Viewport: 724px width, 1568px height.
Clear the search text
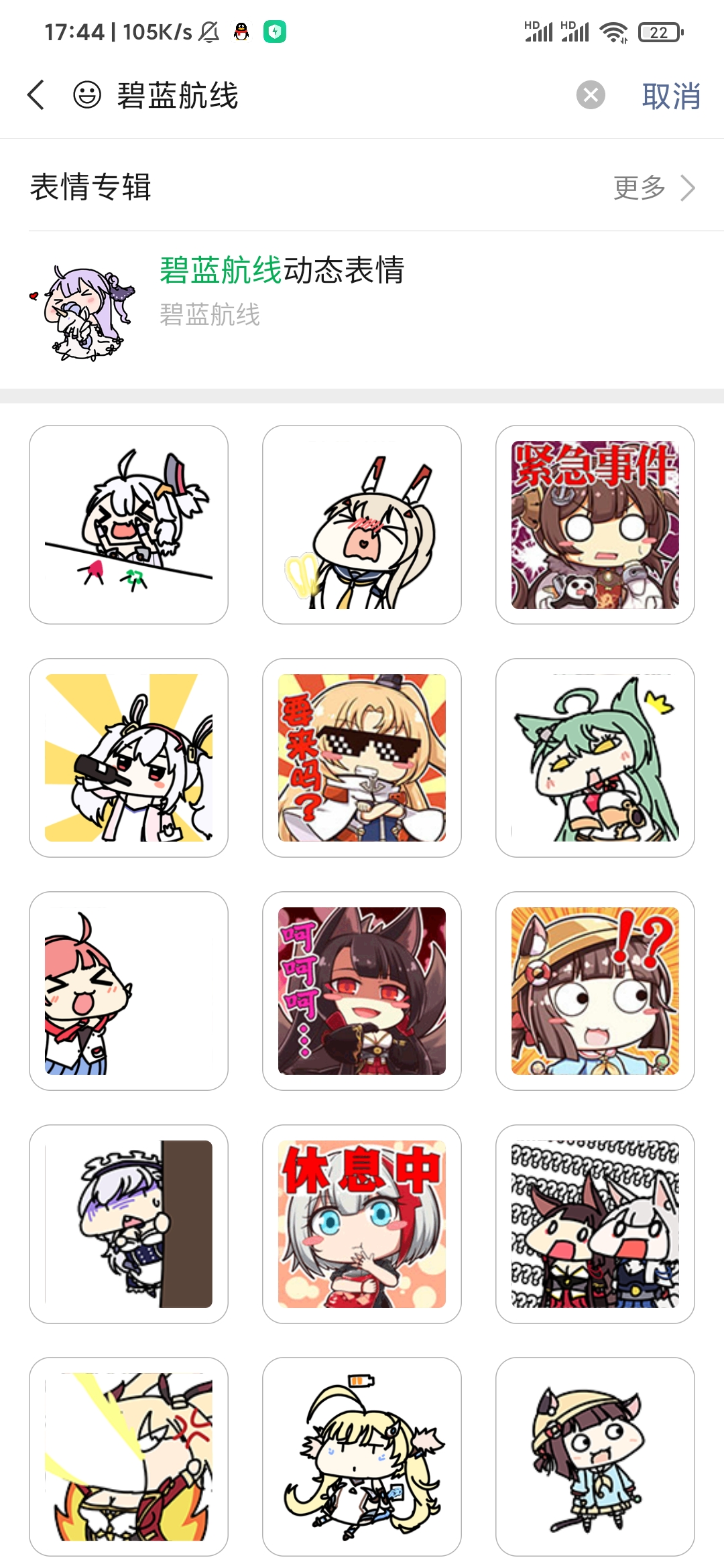tap(591, 95)
